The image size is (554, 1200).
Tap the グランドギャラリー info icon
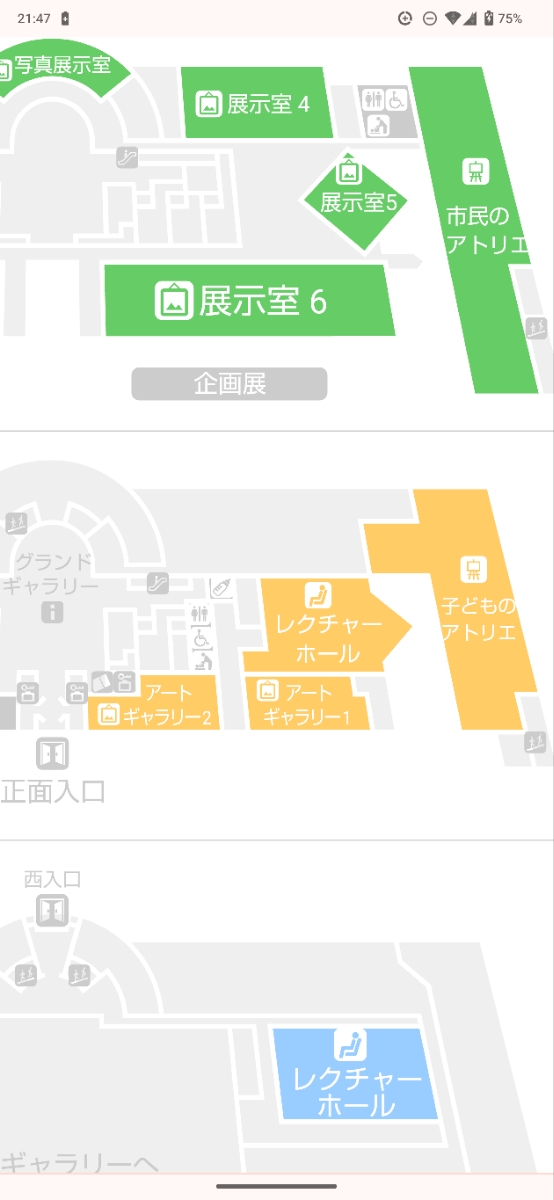pyautogui.click(x=52, y=611)
